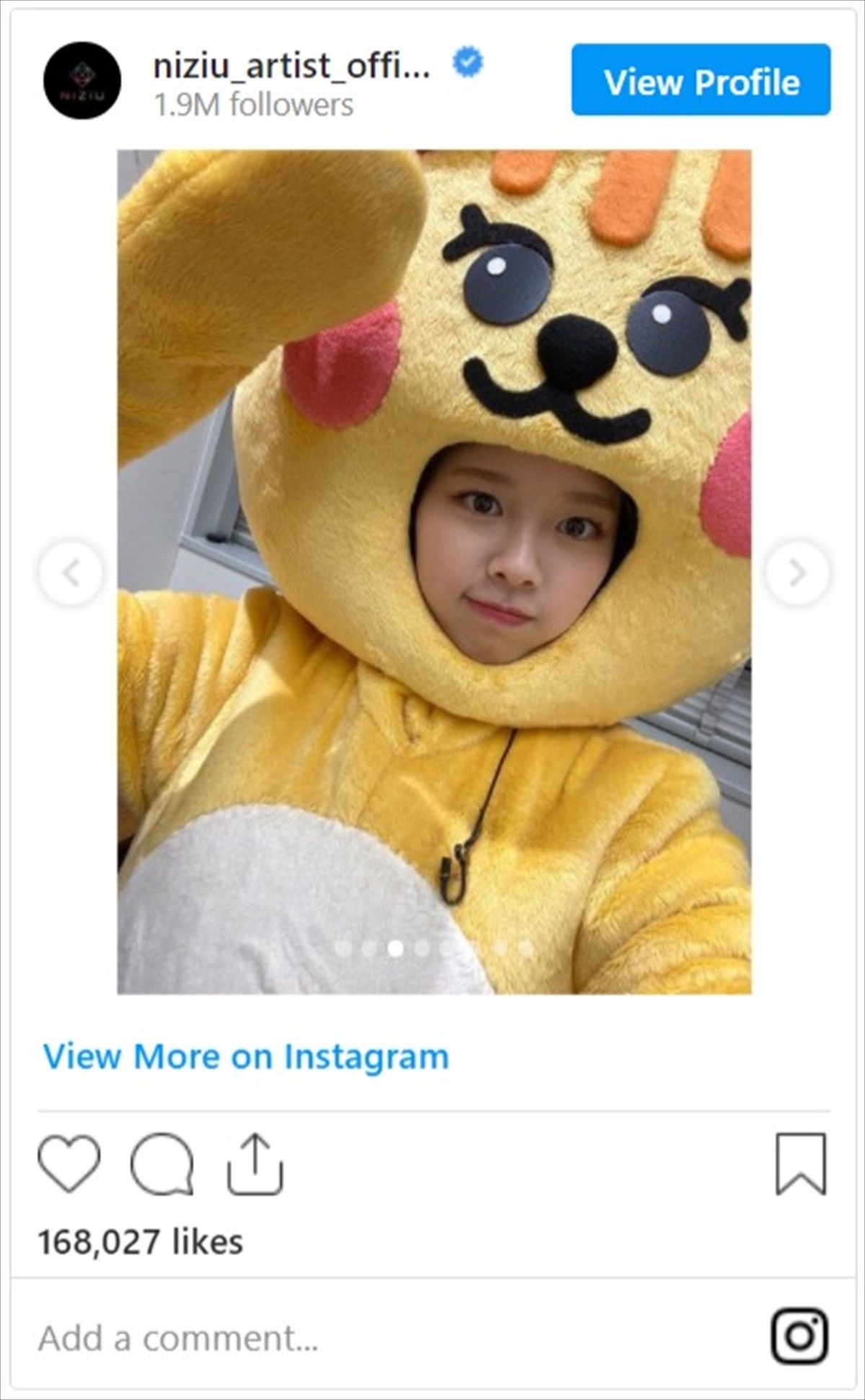This screenshot has height=1400, width=865.
Task: Open the Instagram logo icon
Action: pos(799,1336)
